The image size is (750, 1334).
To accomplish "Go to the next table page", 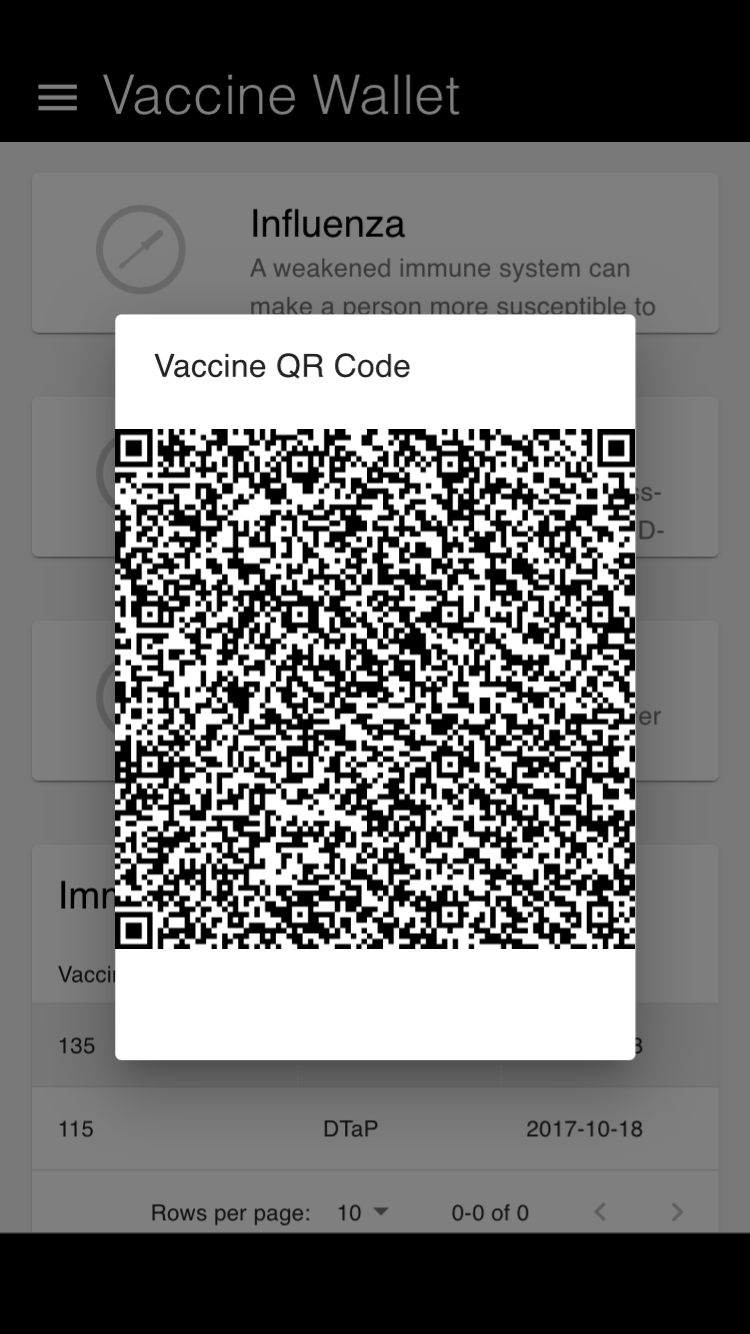I will click(677, 1212).
